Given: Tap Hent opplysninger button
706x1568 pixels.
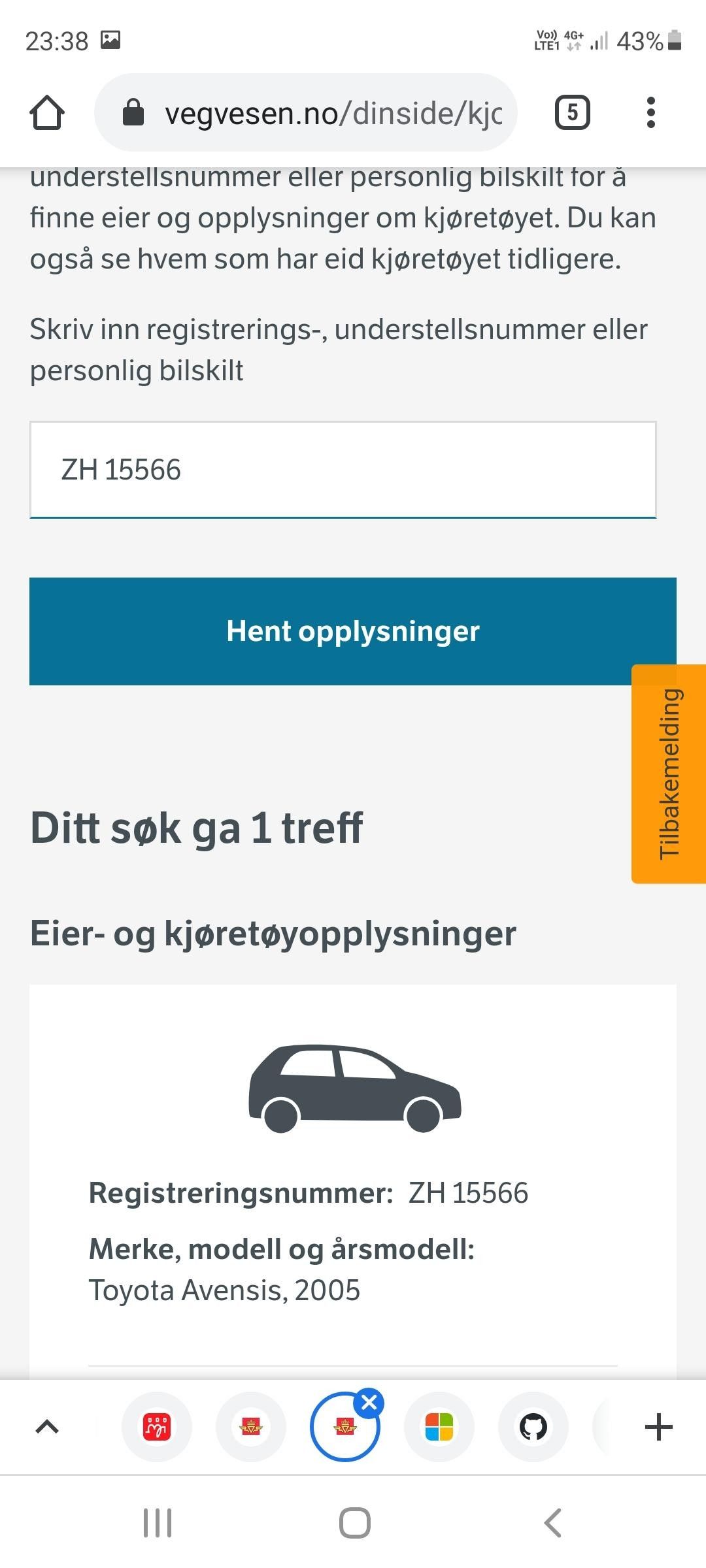Looking at the screenshot, I should click(x=353, y=631).
